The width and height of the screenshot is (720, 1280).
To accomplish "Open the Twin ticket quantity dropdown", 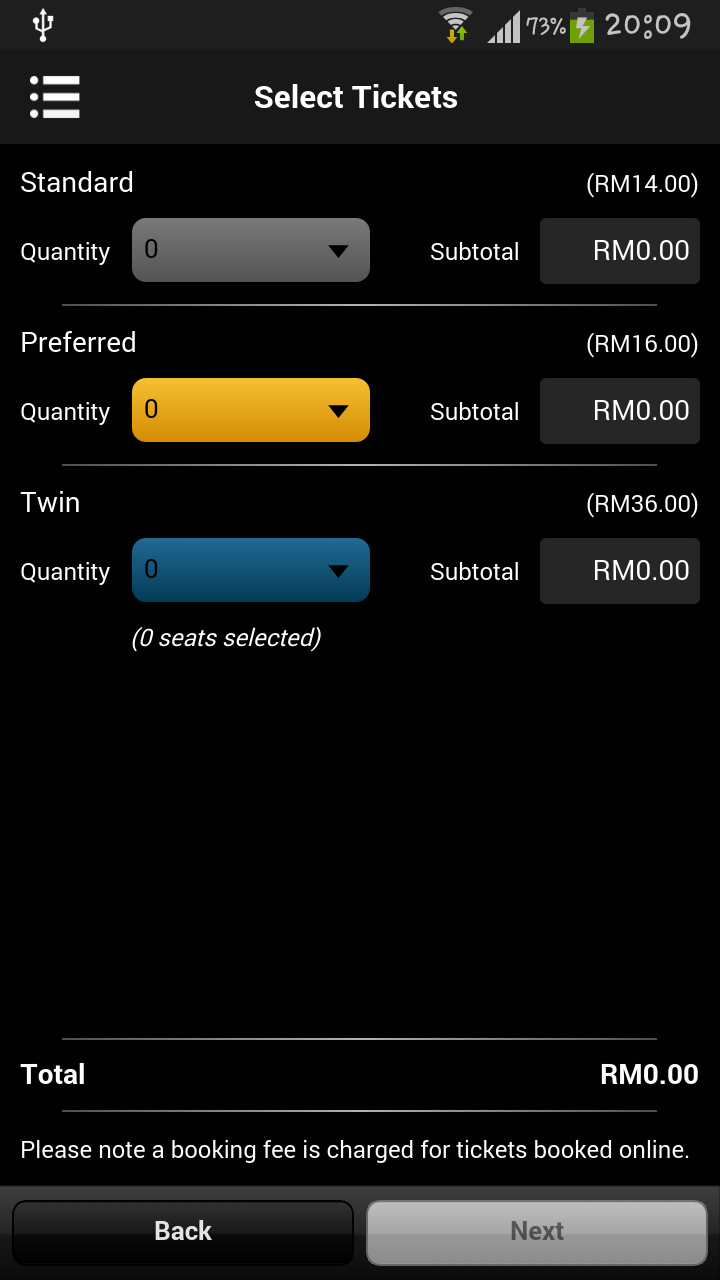I will (x=250, y=570).
